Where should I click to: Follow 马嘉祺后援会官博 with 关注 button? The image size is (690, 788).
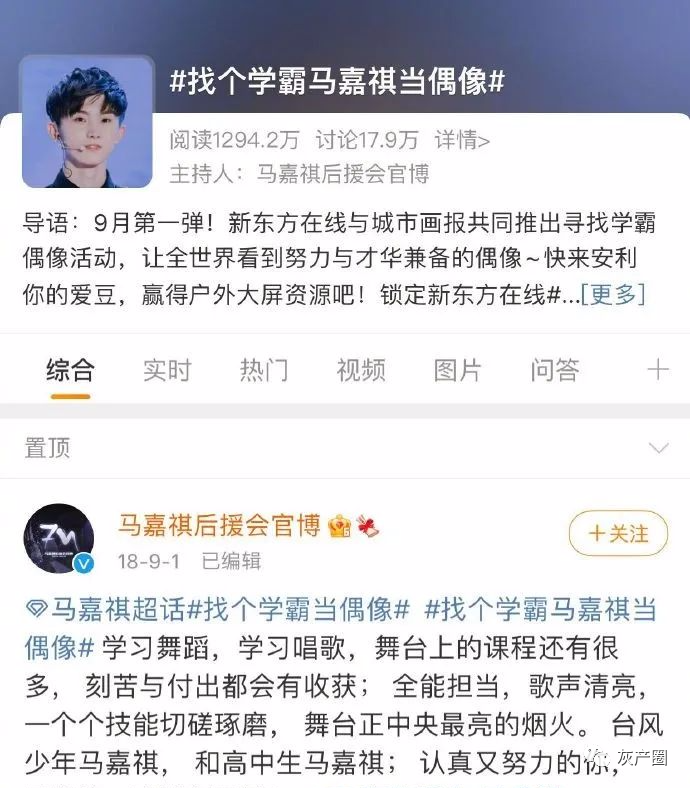click(618, 534)
